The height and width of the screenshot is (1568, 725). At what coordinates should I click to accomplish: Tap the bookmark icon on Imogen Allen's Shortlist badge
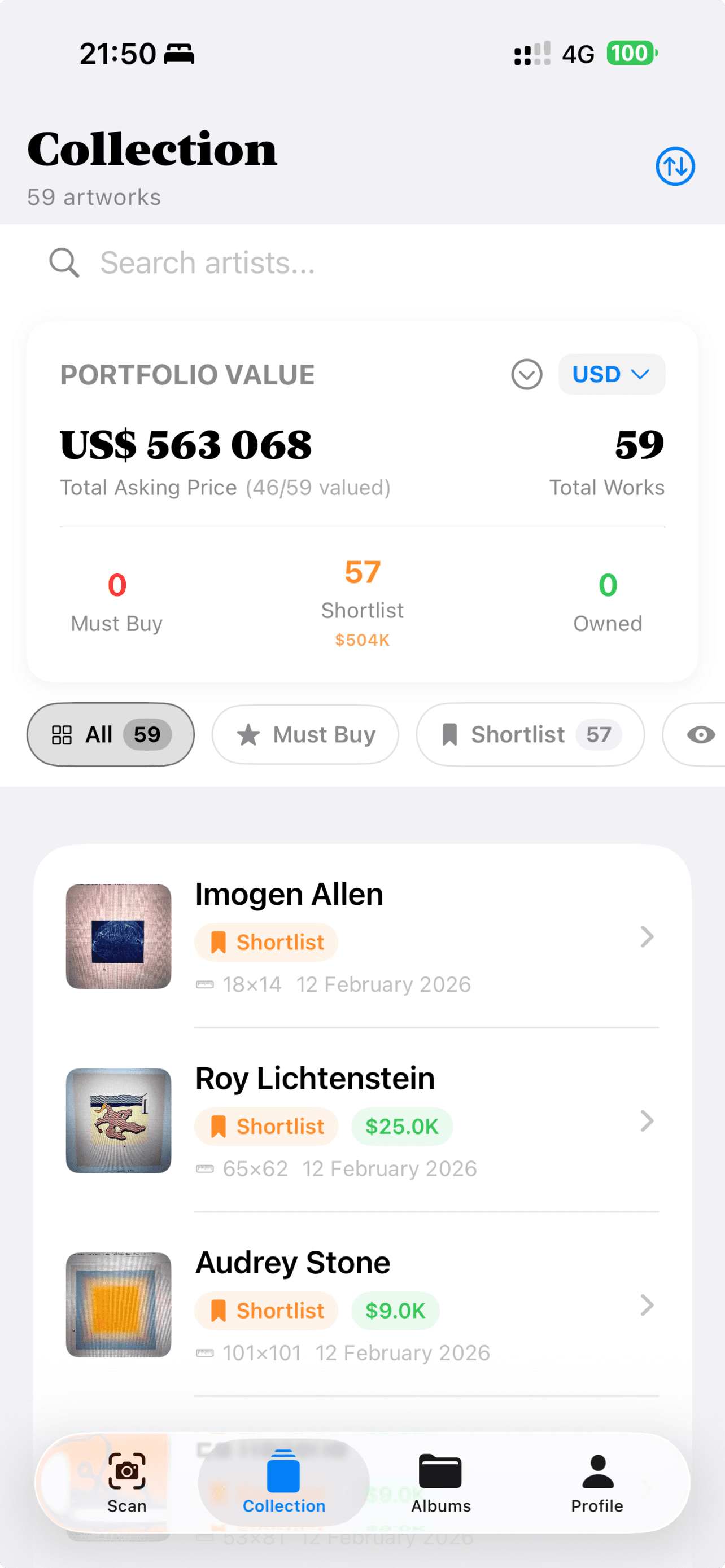(x=219, y=941)
